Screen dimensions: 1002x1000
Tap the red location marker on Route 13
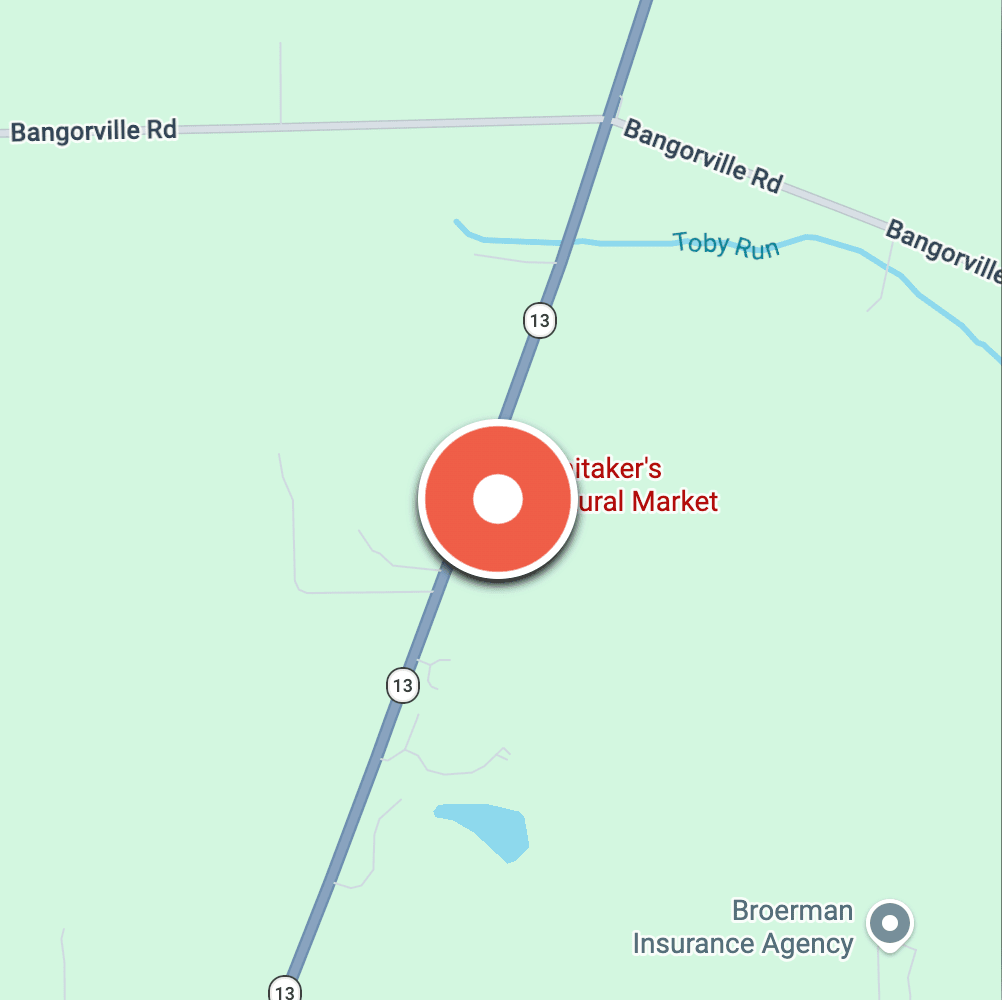click(x=498, y=499)
